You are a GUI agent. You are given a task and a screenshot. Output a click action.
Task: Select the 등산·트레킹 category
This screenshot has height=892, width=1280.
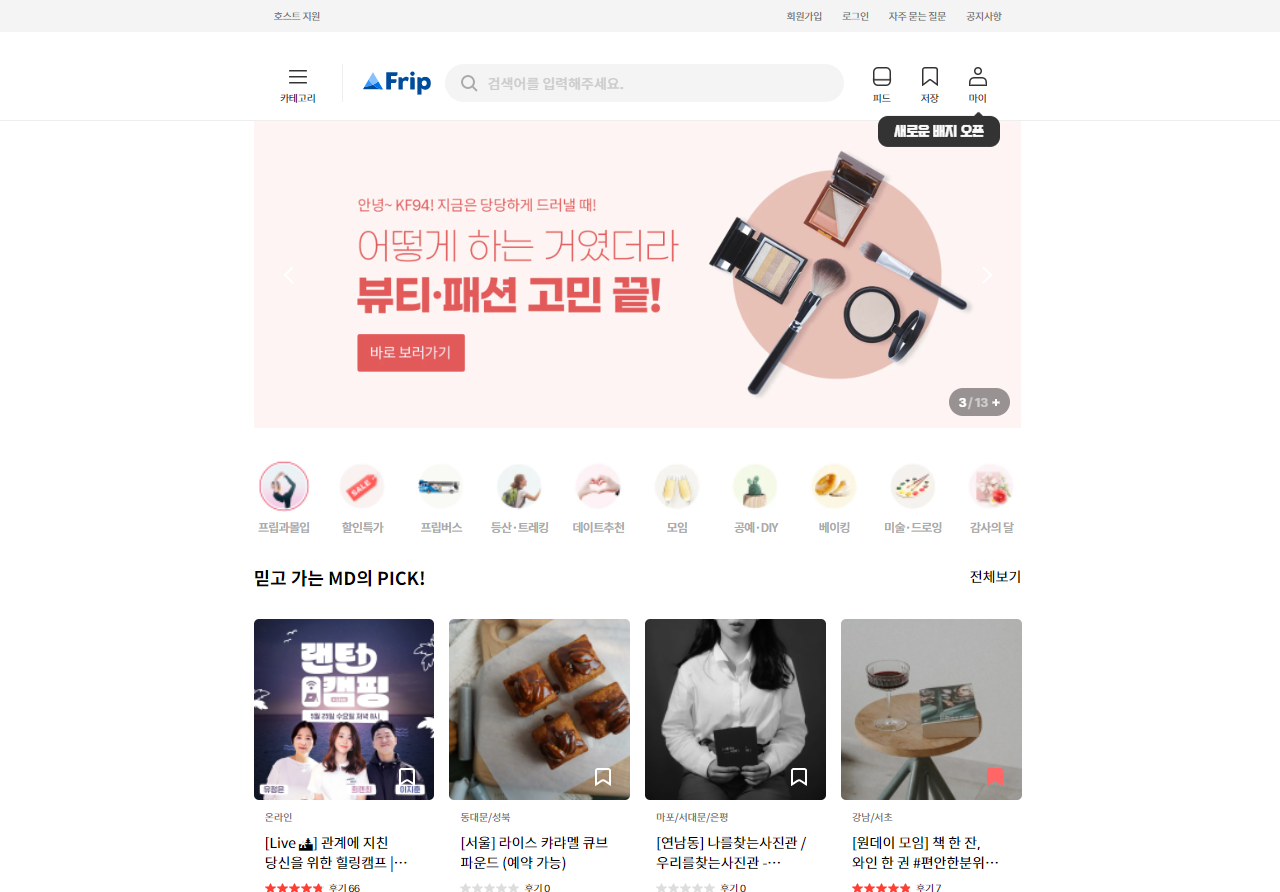tap(519, 499)
